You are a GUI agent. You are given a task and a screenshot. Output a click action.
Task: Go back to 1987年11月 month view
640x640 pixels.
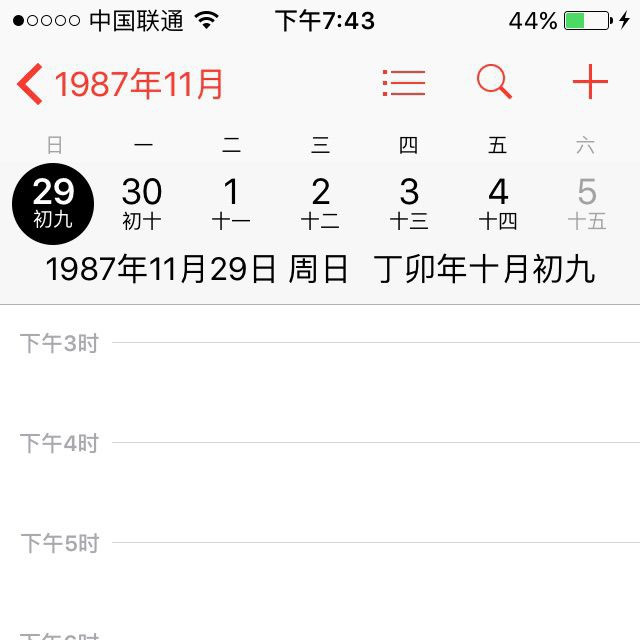click(x=120, y=84)
